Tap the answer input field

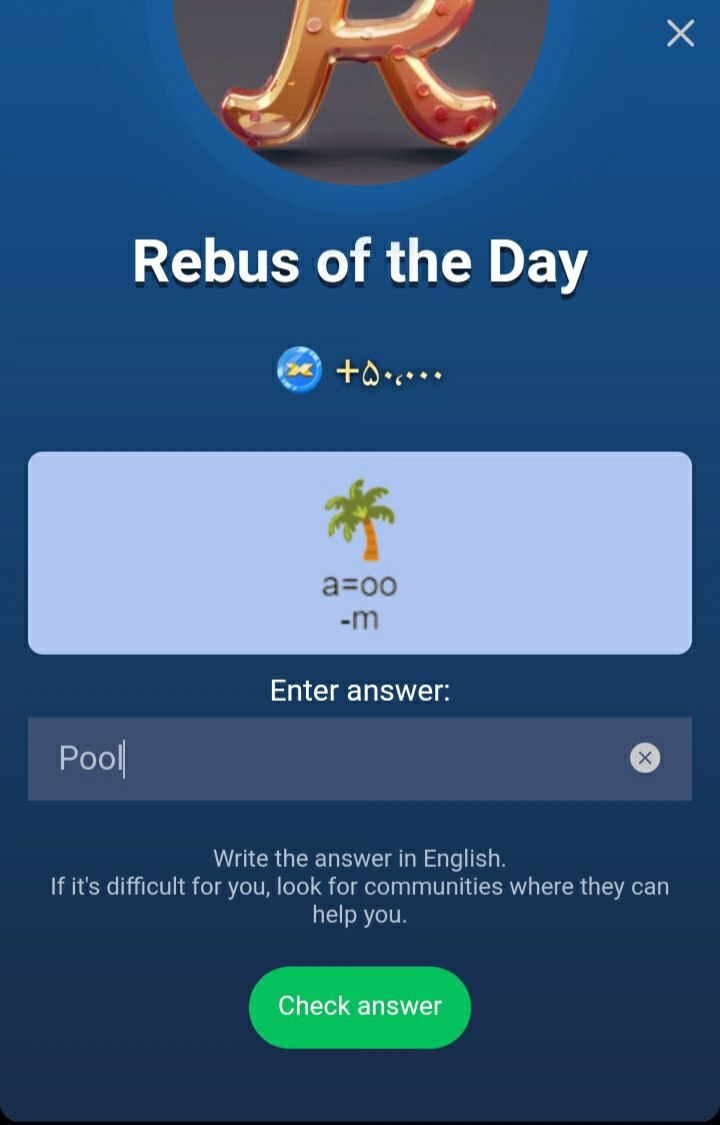pyautogui.click(x=330, y=759)
